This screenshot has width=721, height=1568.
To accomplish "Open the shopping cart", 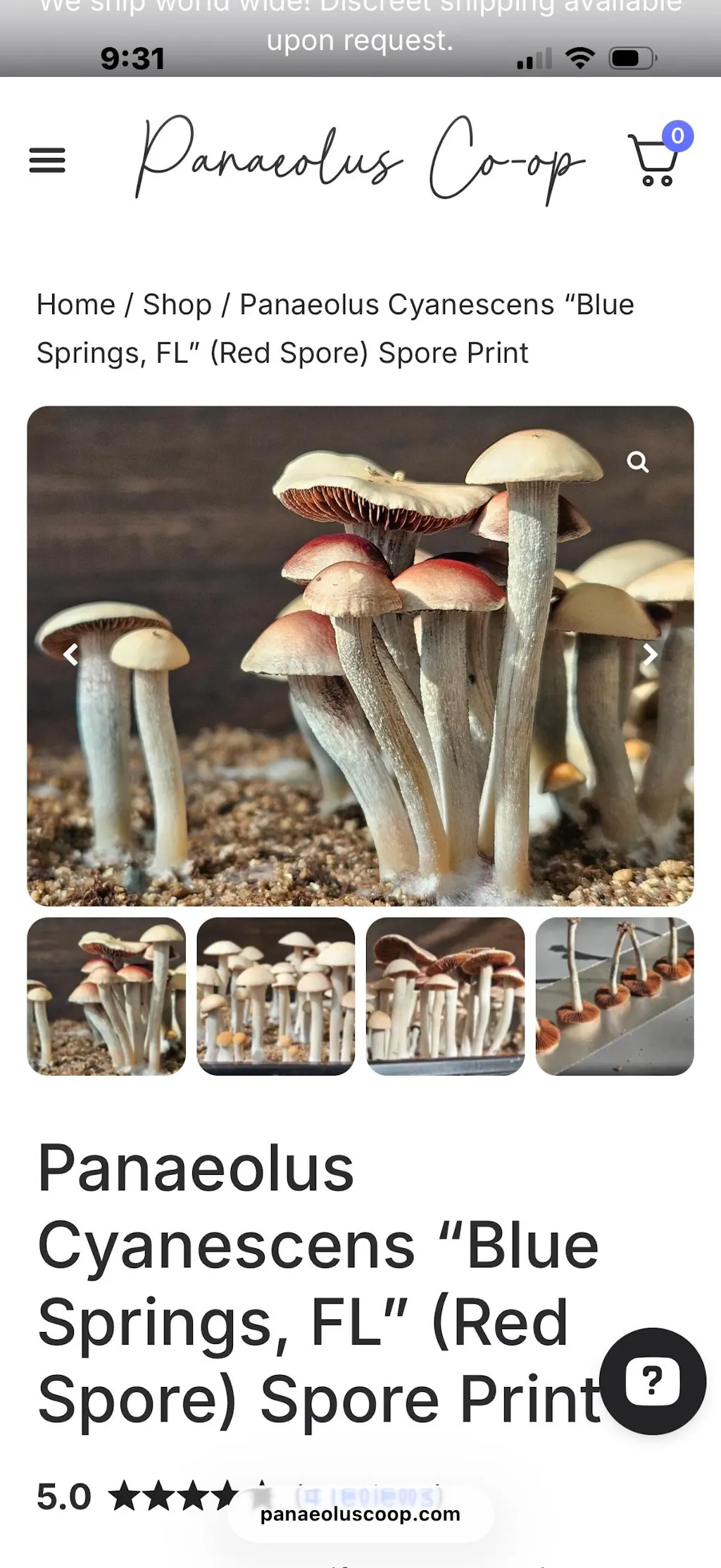I will pos(656,159).
